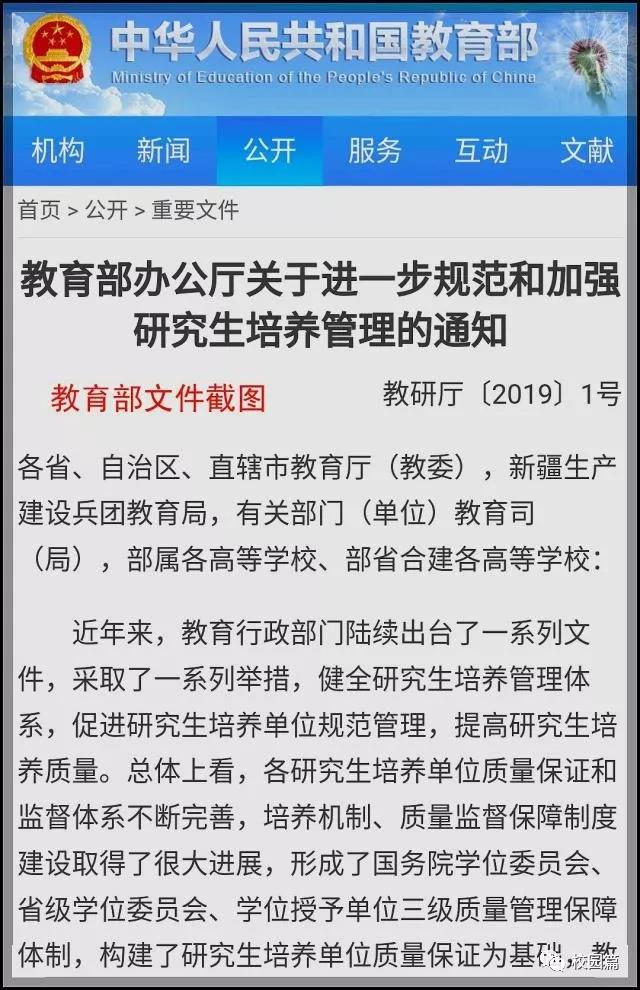The width and height of the screenshot is (640, 990).
Task: Open the 文献 navigation tab
Action: pyautogui.click(x=586, y=151)
